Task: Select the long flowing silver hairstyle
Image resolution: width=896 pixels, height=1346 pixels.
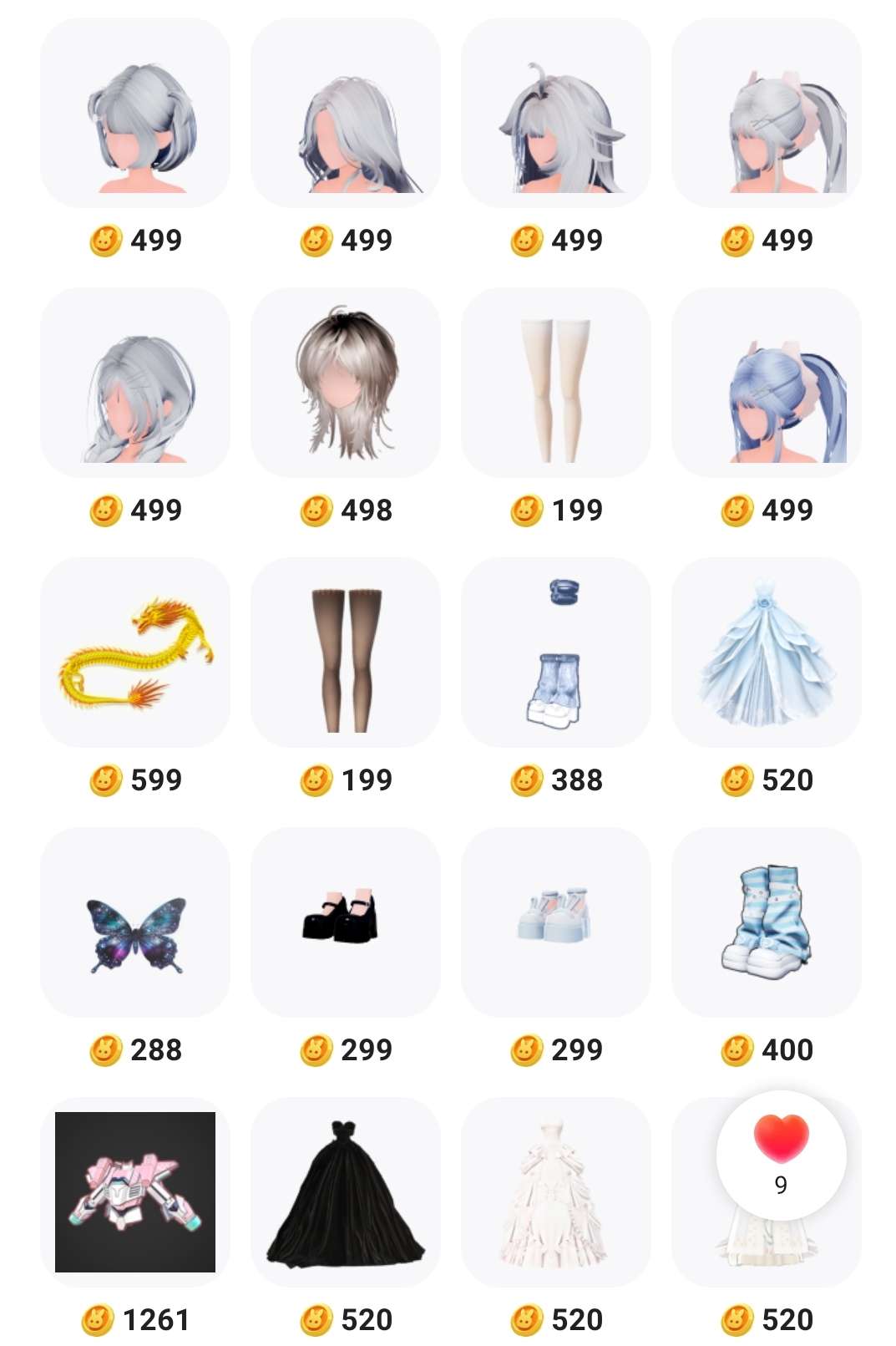Action: pos(346,114)
